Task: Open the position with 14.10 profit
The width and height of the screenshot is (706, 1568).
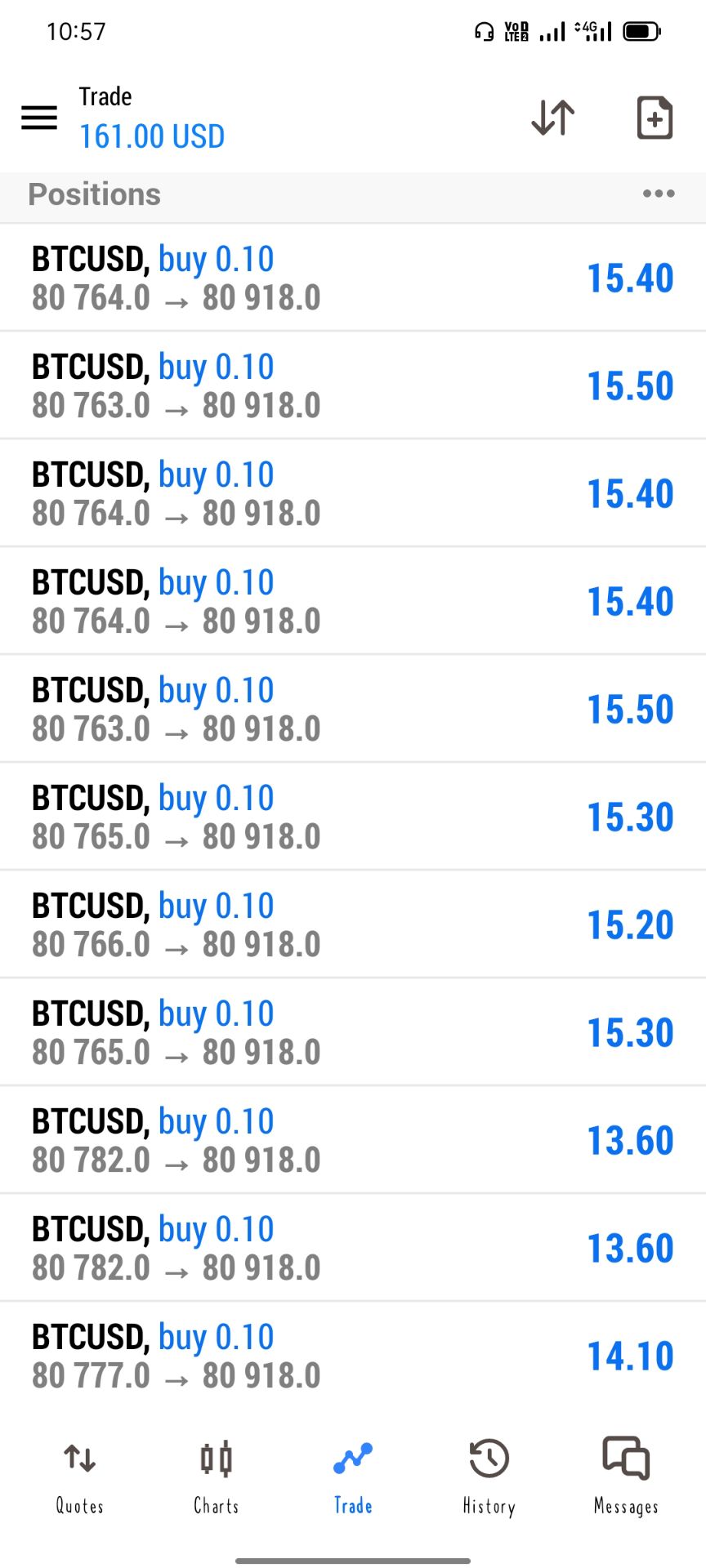Action: pos(353,1356)
